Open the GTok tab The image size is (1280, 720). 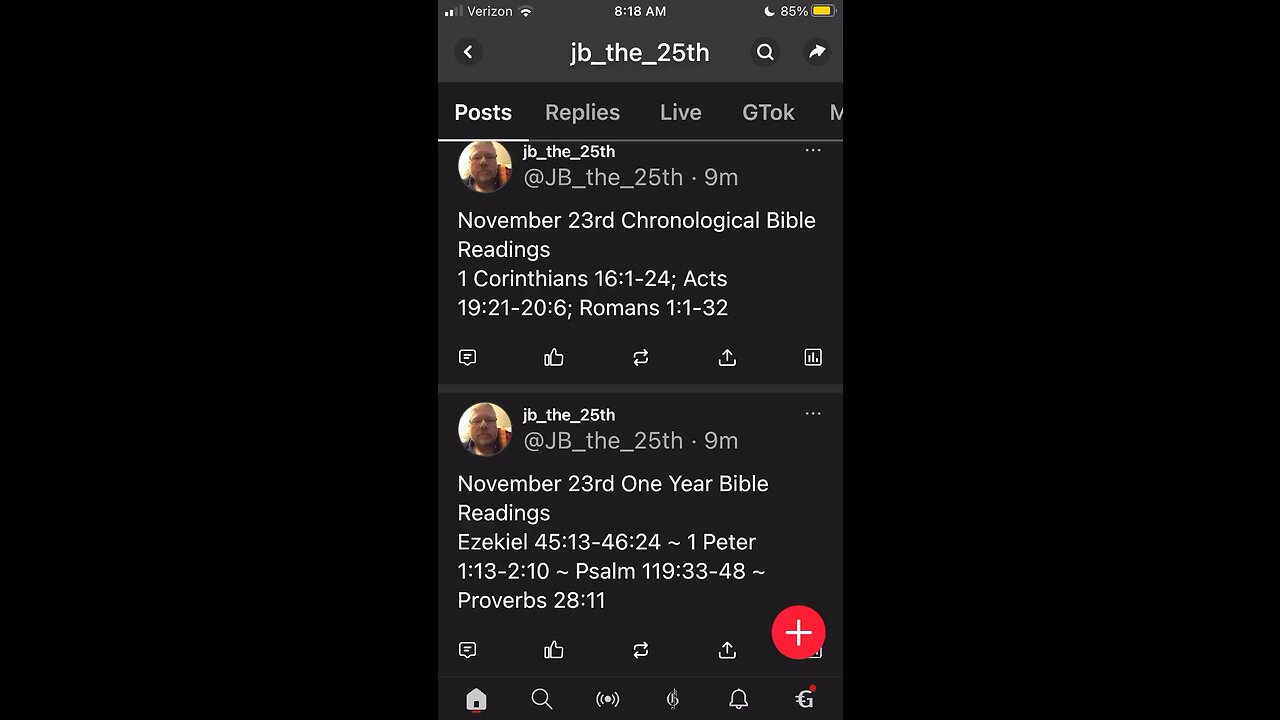click(x=768, y=112)
